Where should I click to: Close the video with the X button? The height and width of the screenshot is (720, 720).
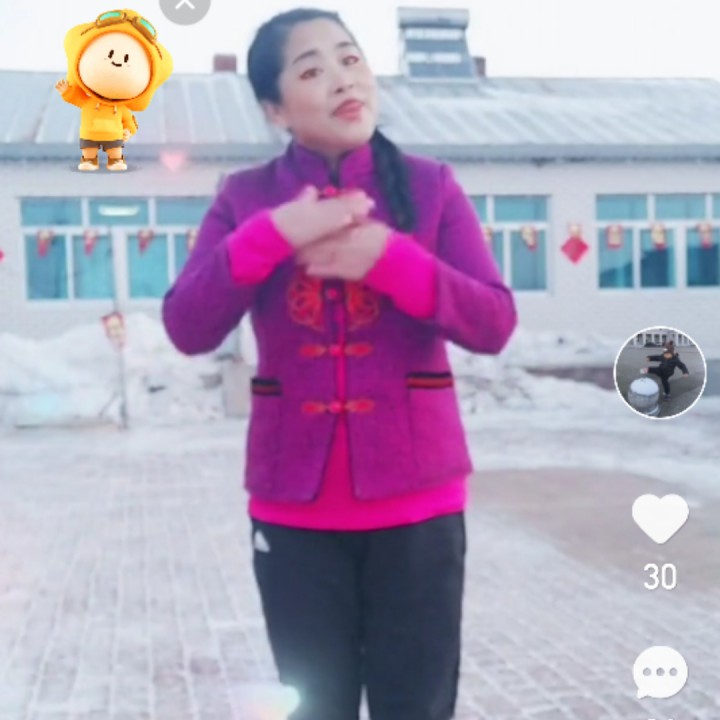click(x=185, y=6)
